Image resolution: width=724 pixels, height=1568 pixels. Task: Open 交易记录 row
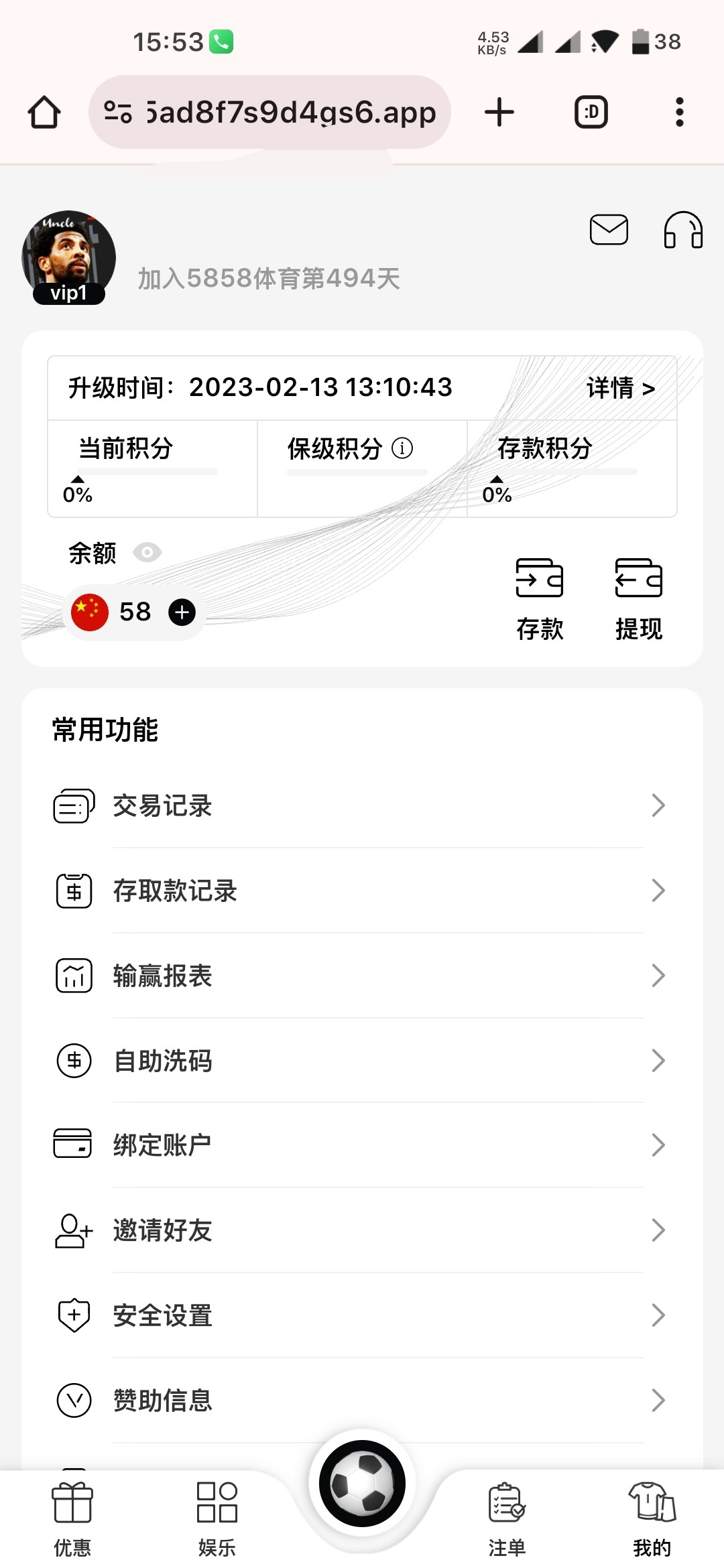pos(362,805)
